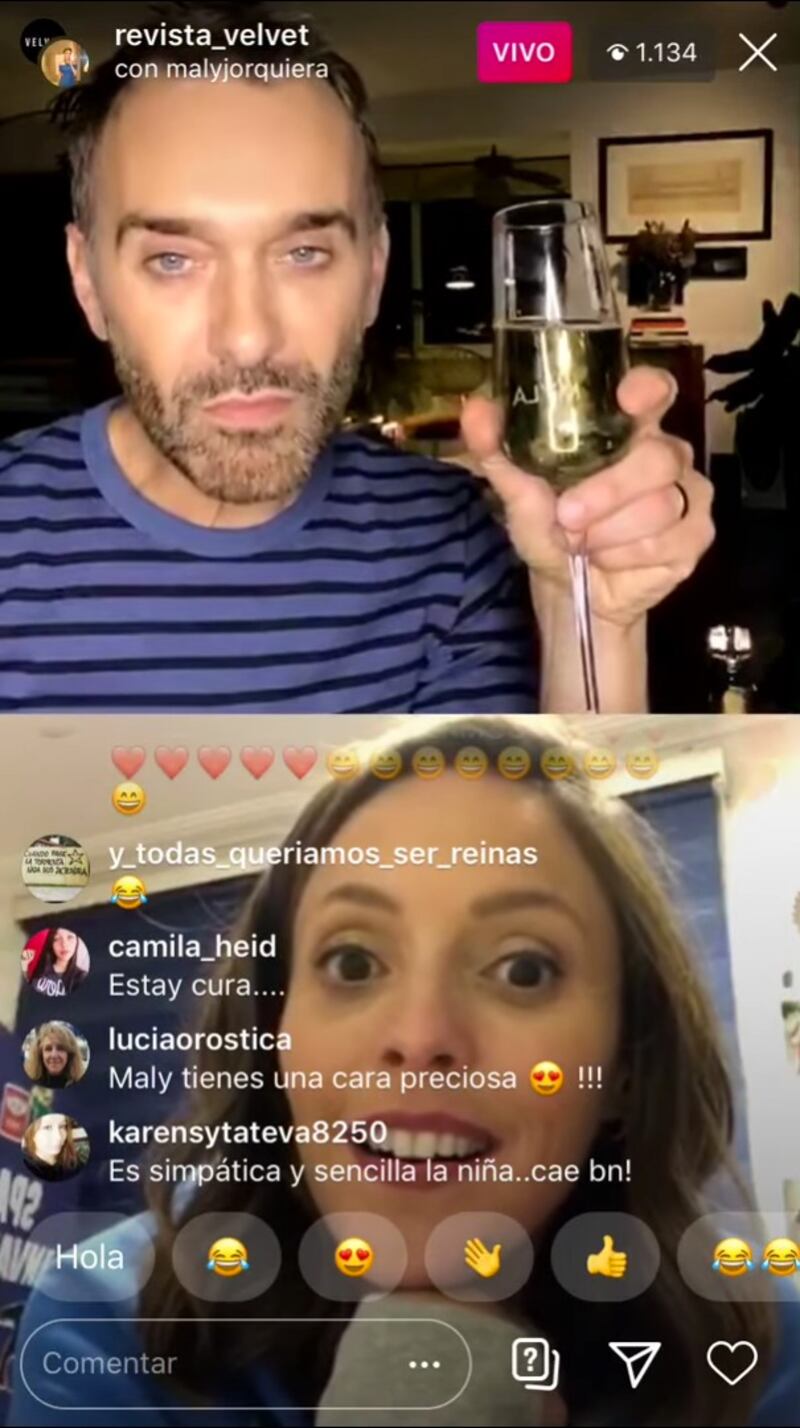The height and width of the screenshot is (1428, 800).
Task: Open camila_heid's comment profile
Action: [56, 961]
